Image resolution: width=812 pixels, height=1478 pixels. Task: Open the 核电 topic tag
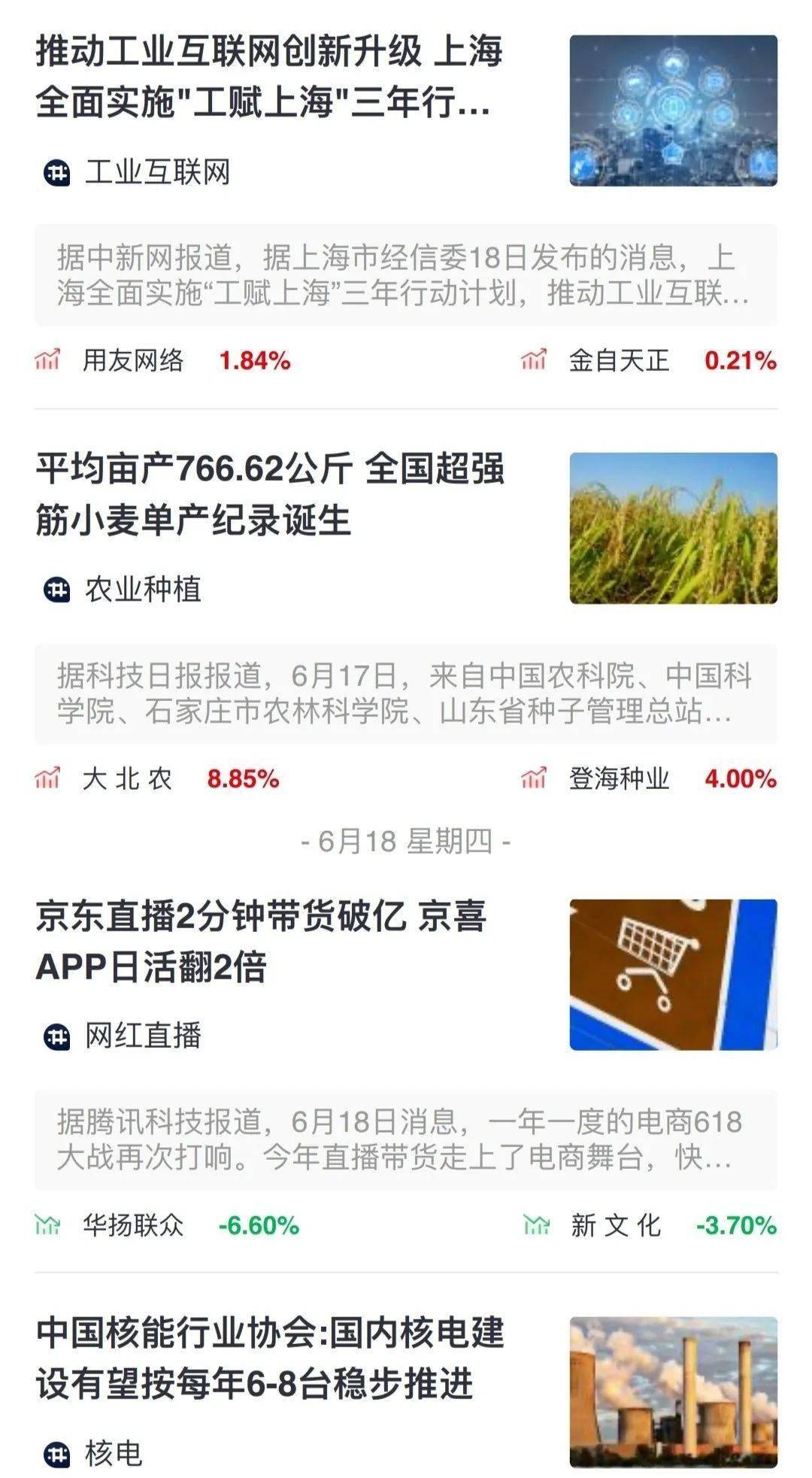(x=113, y=1453)
